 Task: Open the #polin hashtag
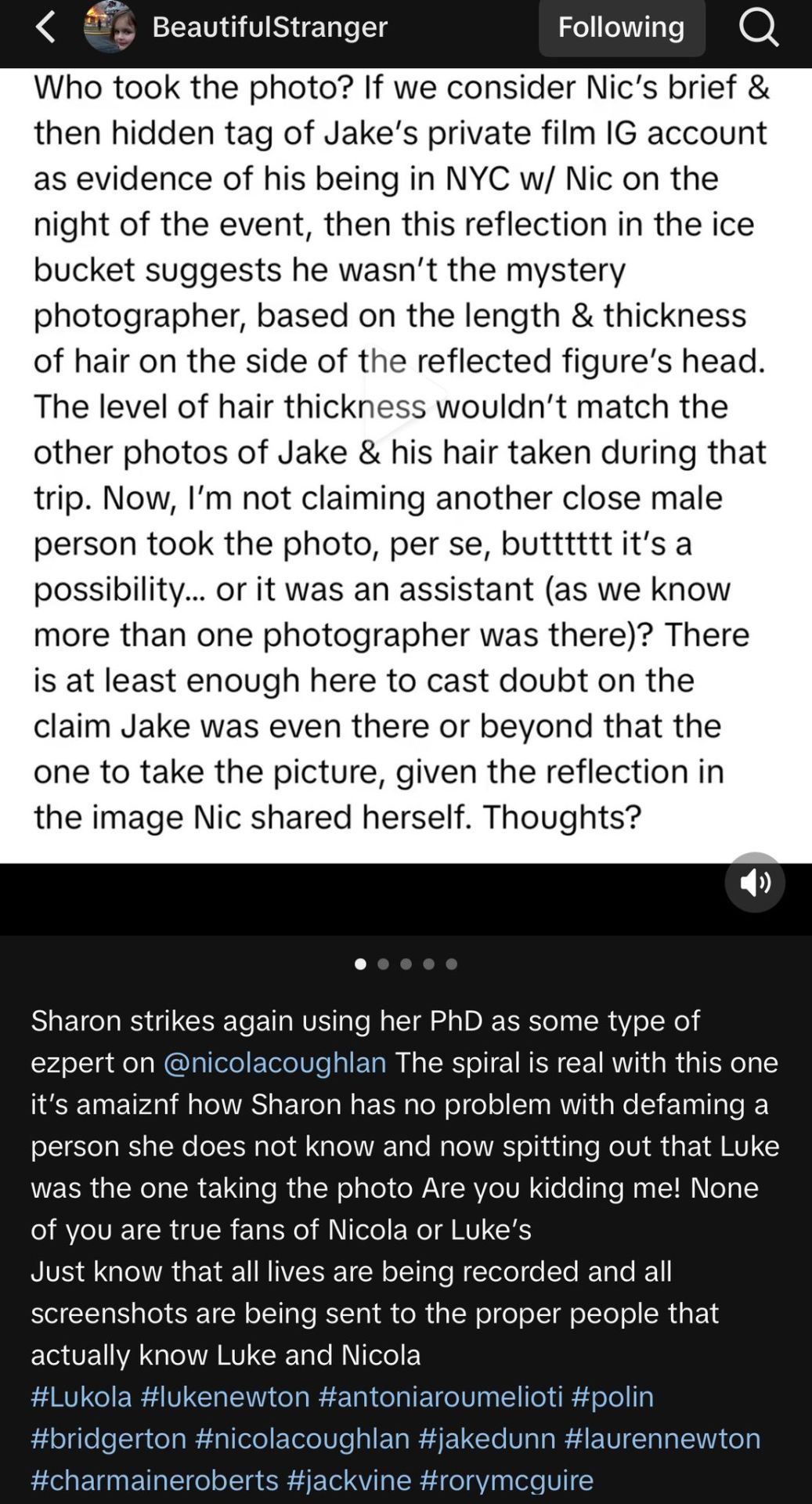tap(612, 1397)
